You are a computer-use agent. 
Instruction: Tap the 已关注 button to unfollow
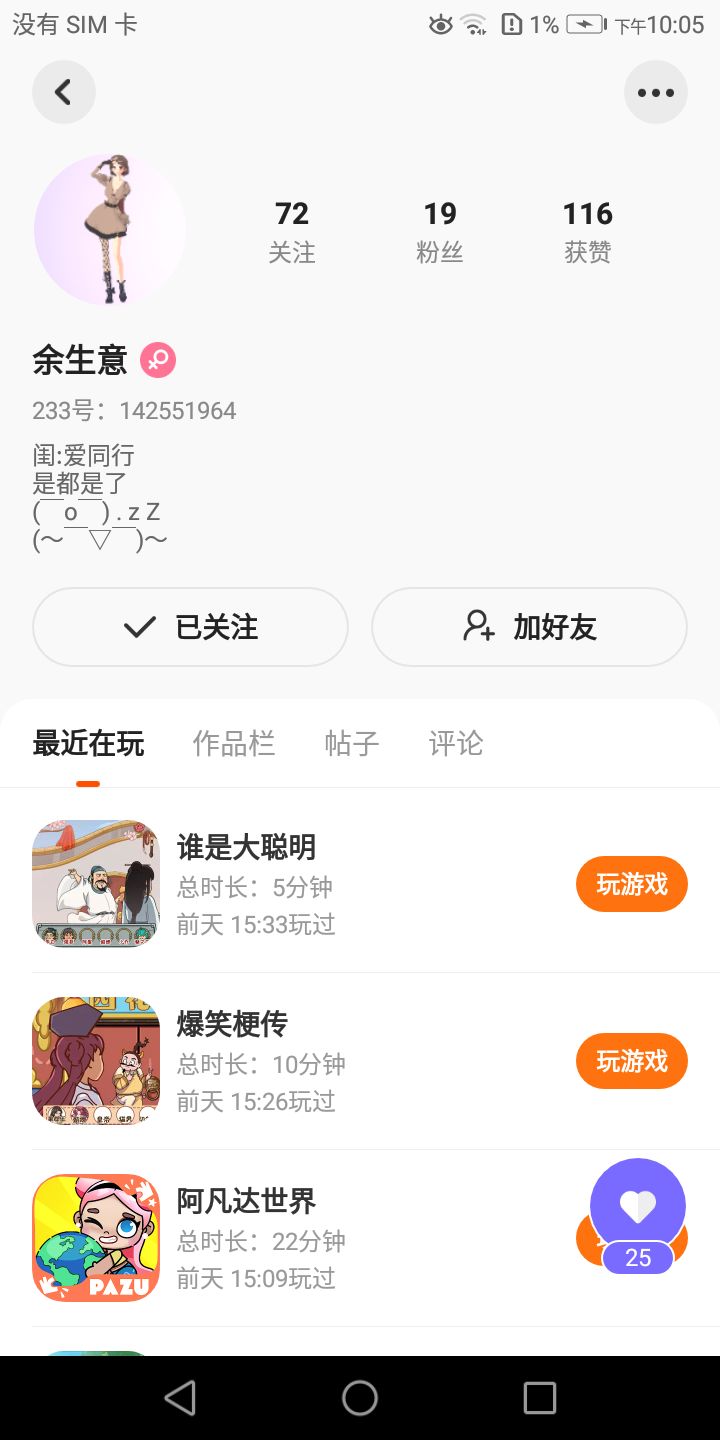[190, 627]
